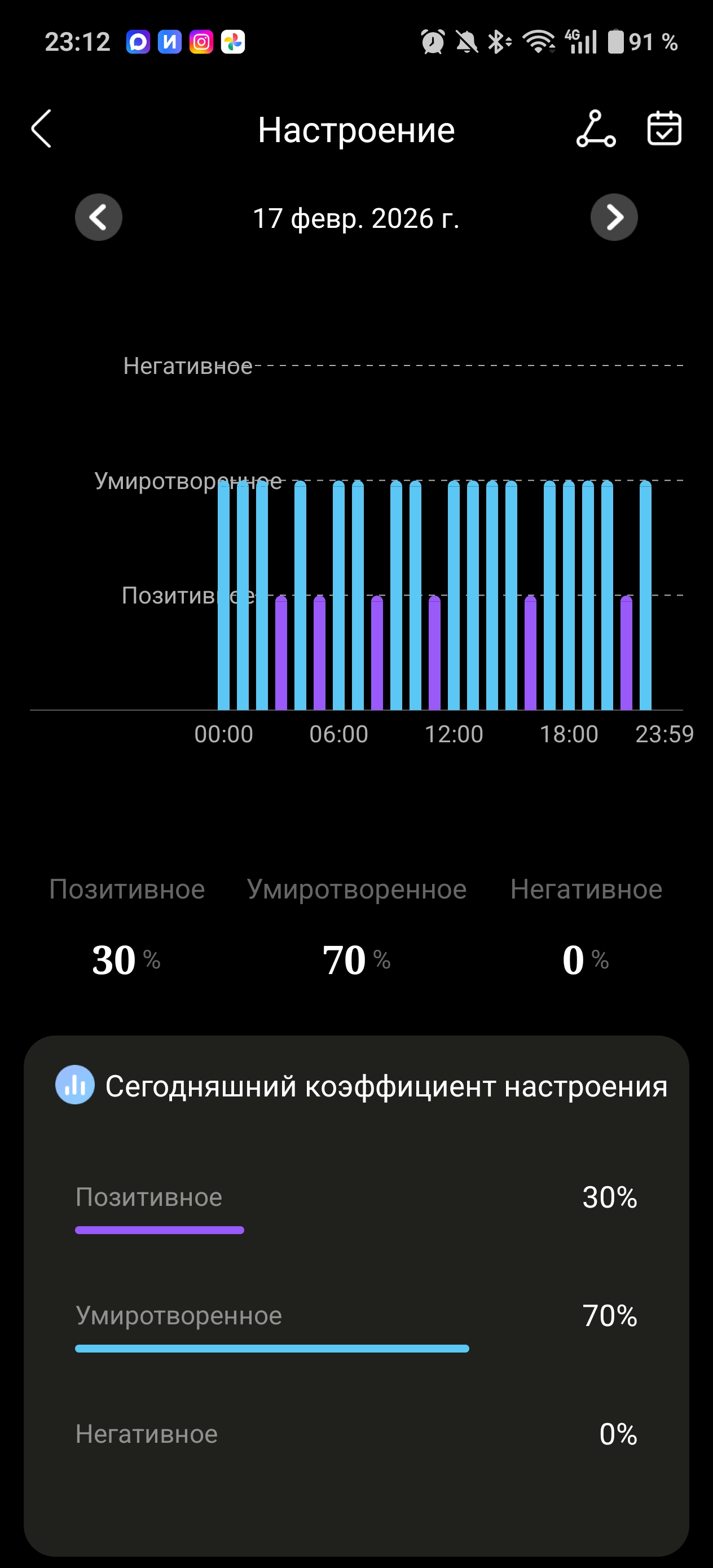The width and height of the screenshot is (713, 1568).
Task: Open the share icon in the header
Action: 596,129
